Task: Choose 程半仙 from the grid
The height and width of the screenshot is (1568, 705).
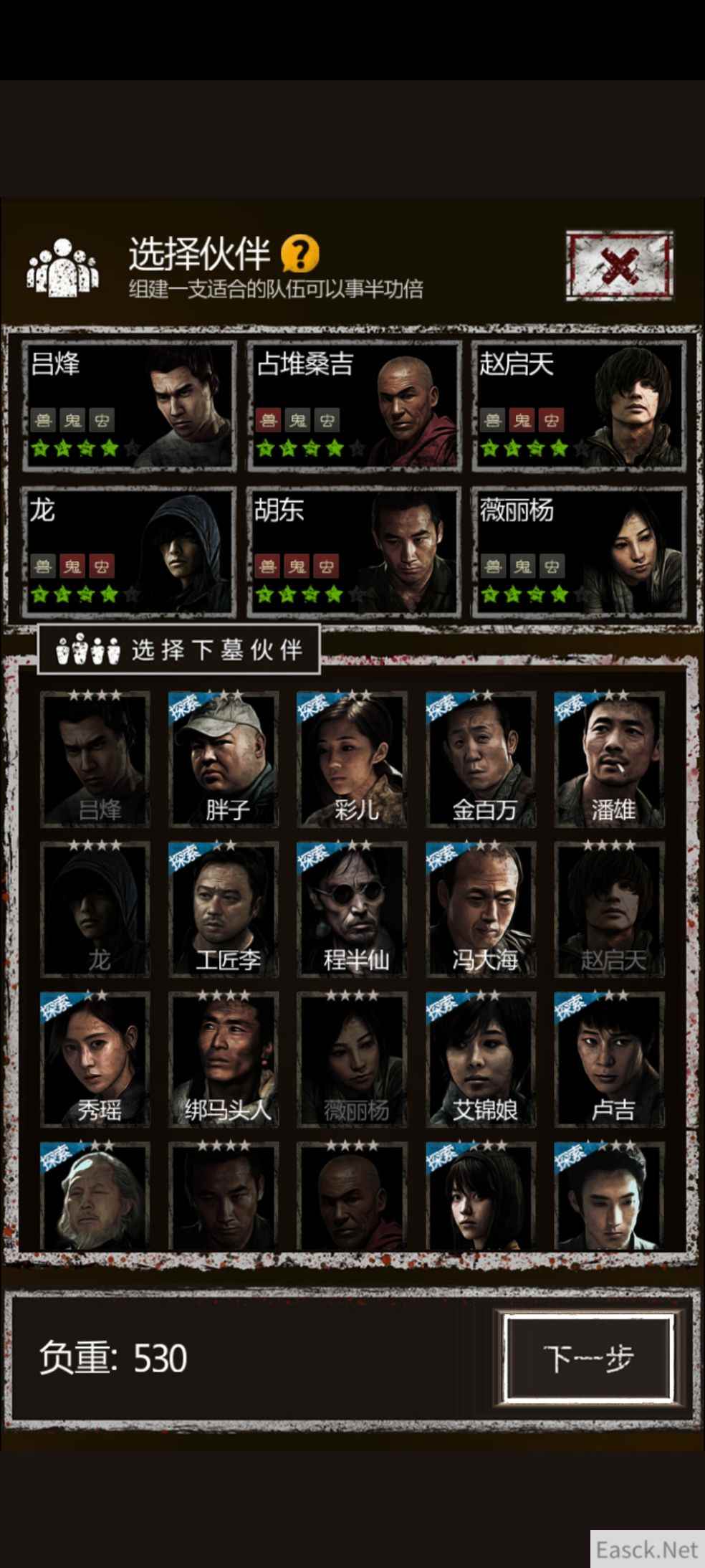Action: (x=352, y=910)
